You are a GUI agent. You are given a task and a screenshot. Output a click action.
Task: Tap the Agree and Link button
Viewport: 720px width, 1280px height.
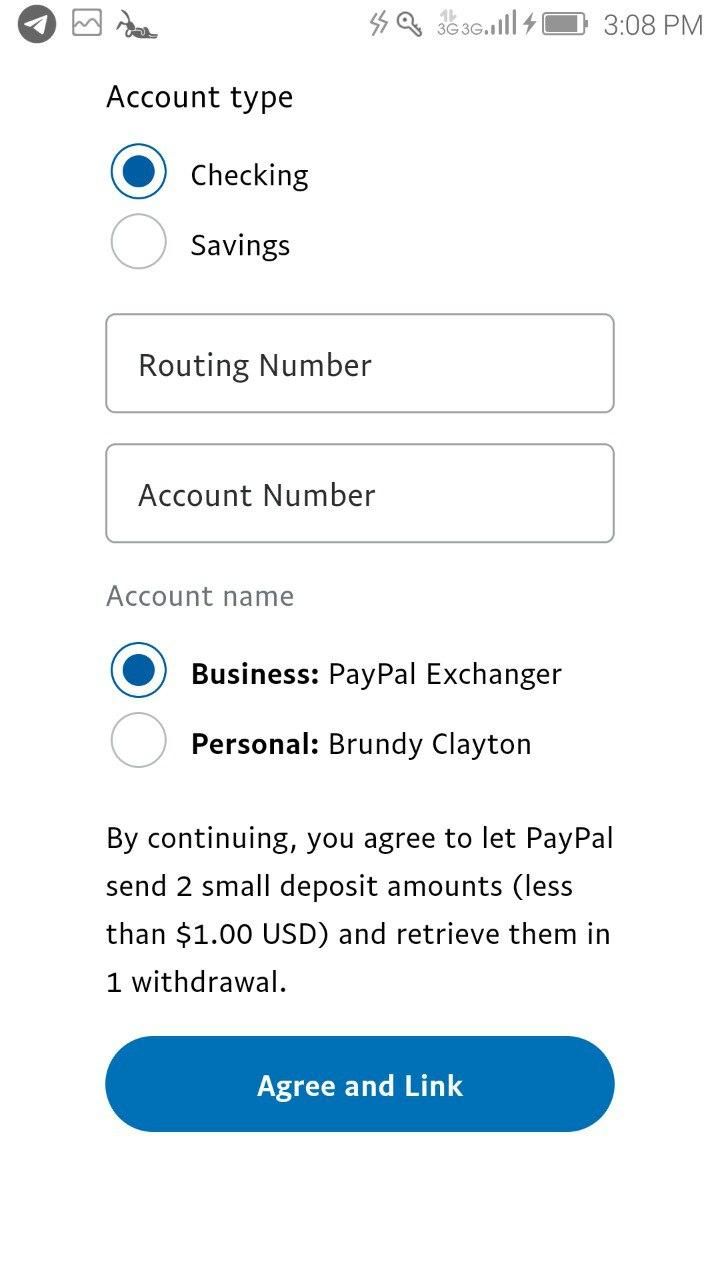[360, 1084]
